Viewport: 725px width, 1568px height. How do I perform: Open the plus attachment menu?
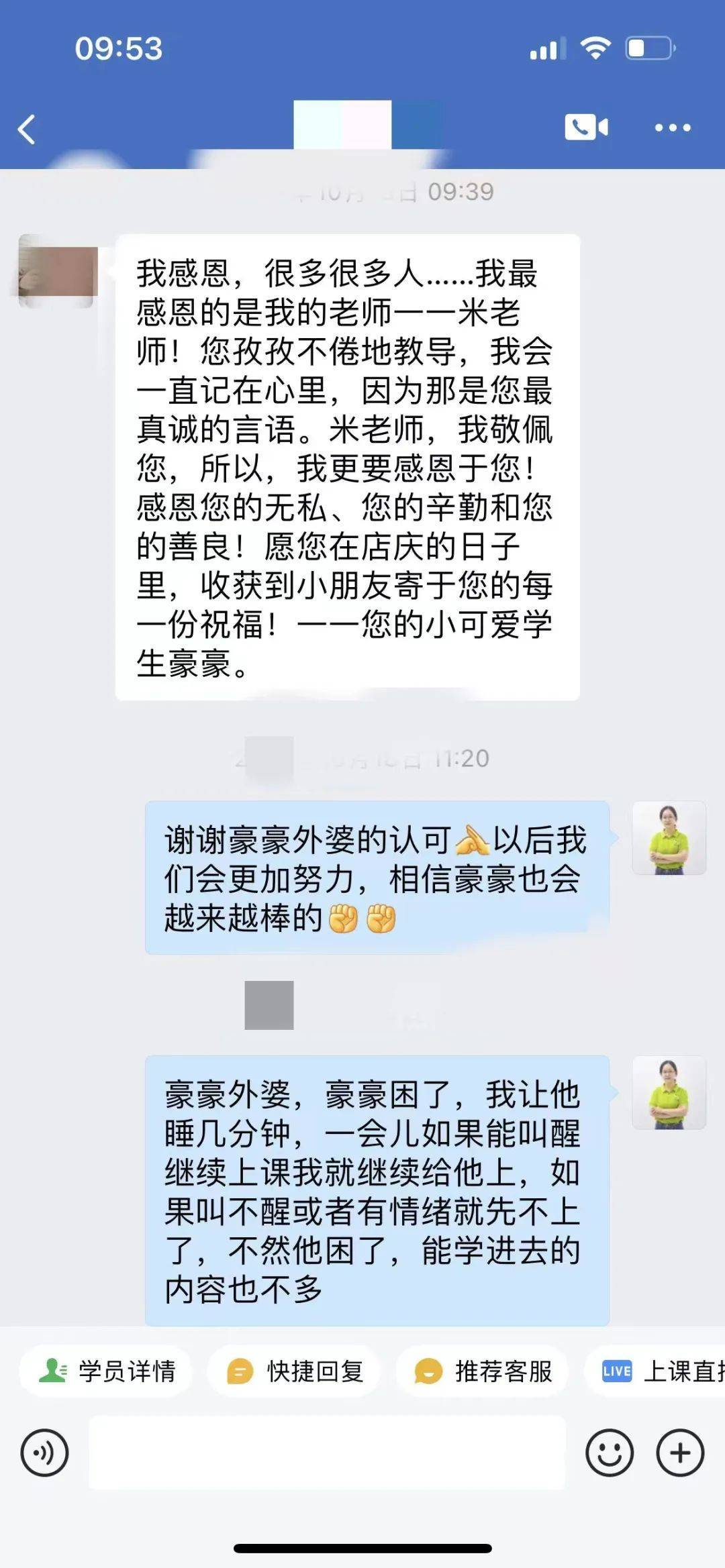click(x=680, y=1453)
